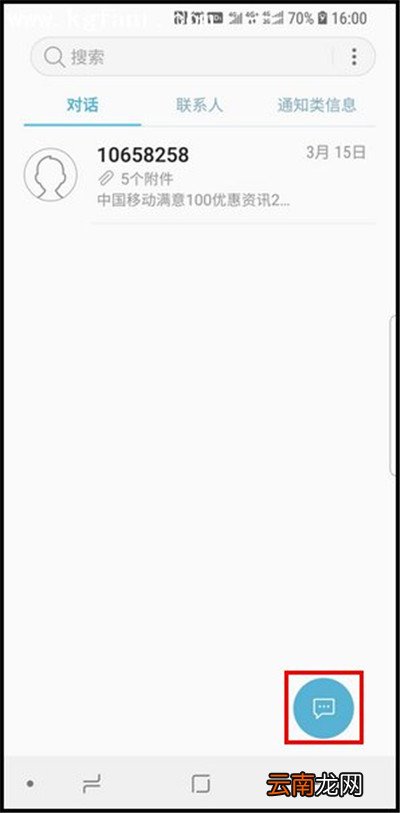Image resolution: width=400 pixels, height=813 pixels.
Task: Switch to the 通知类信息 tab
Action: [317, 105]
